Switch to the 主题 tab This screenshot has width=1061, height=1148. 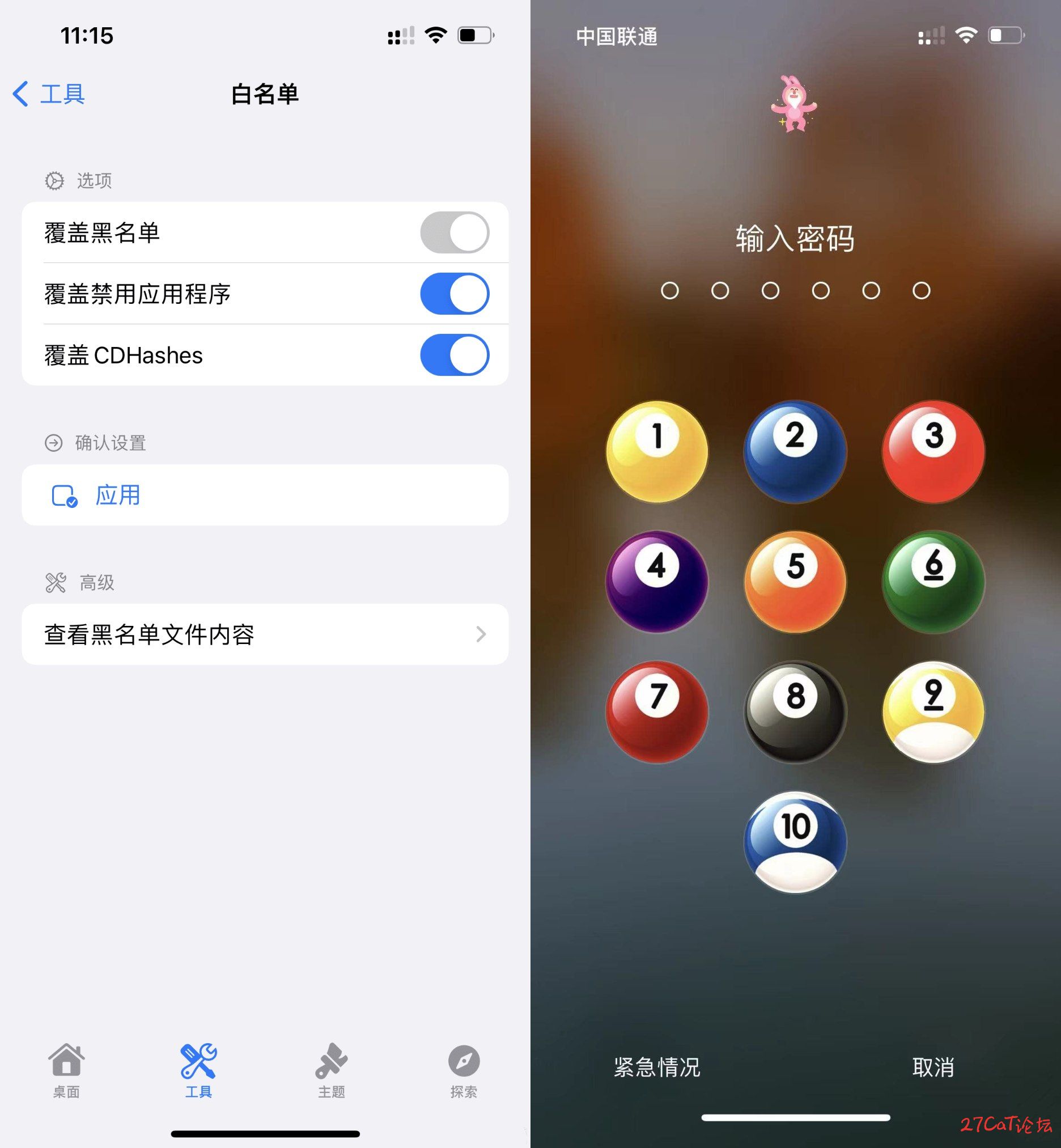[331, 1070]
